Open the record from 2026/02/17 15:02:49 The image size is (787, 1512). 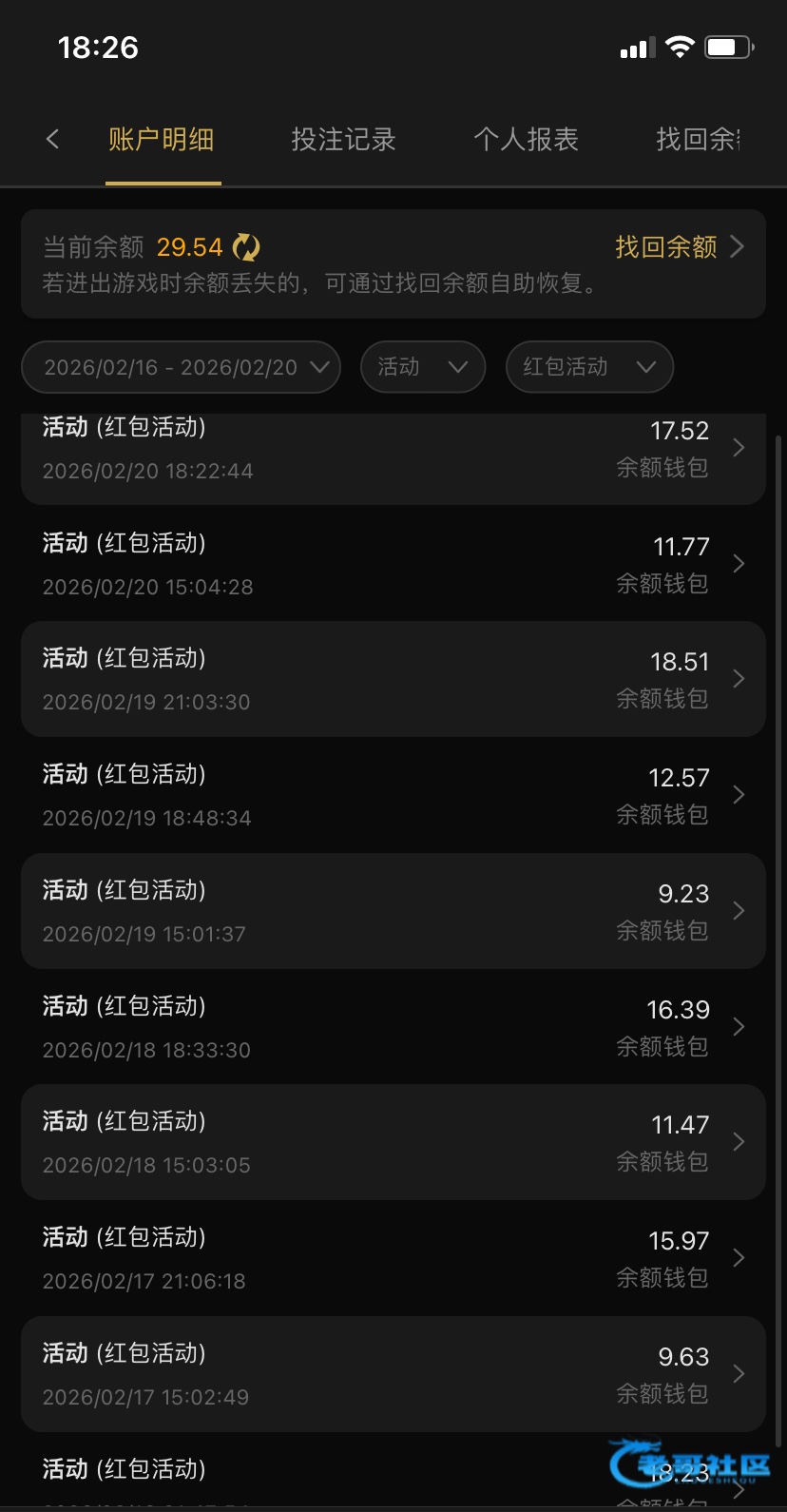pos(393,1374)
